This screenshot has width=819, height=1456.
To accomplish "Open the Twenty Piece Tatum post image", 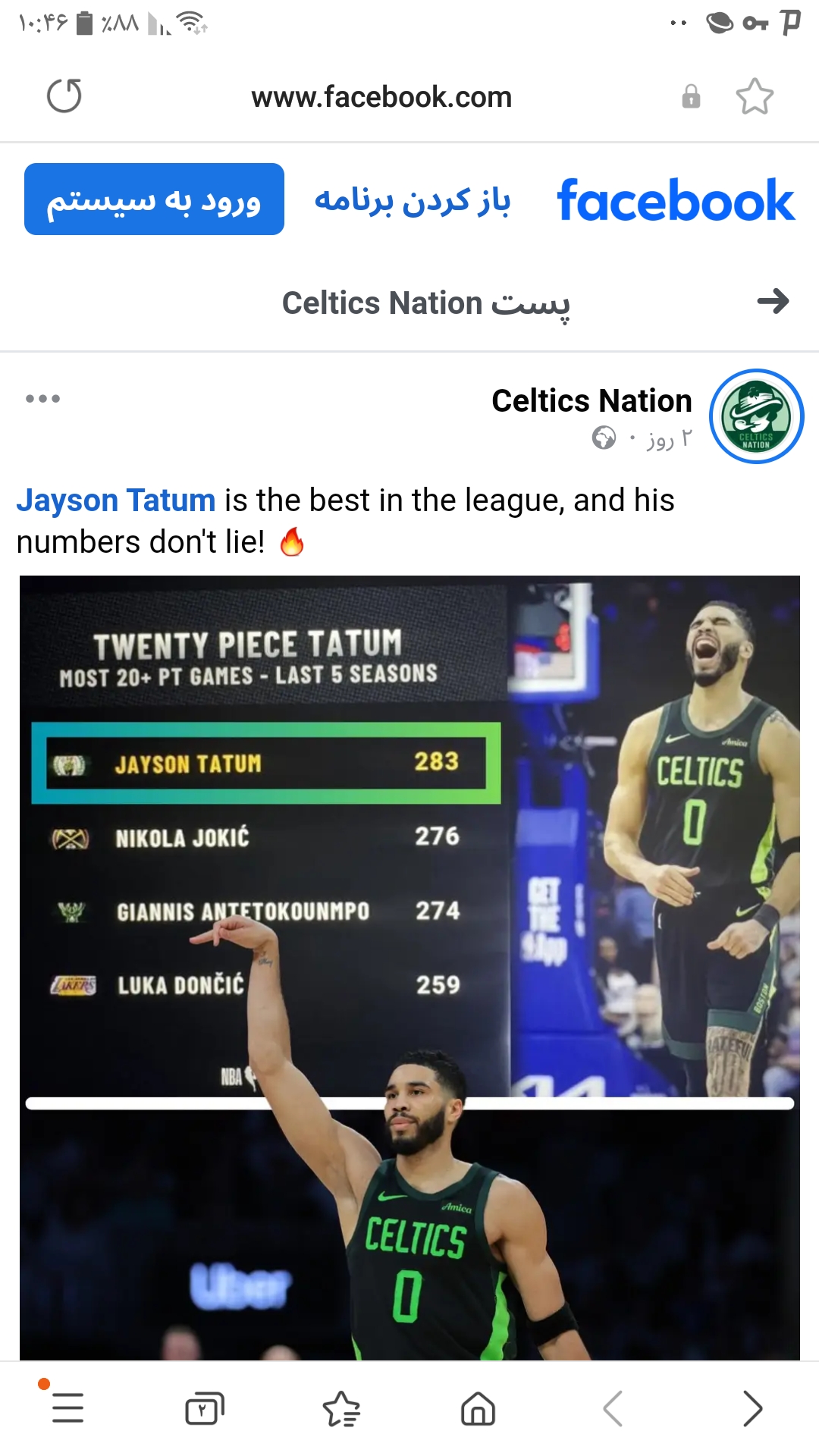I will [x=409, y=968].
